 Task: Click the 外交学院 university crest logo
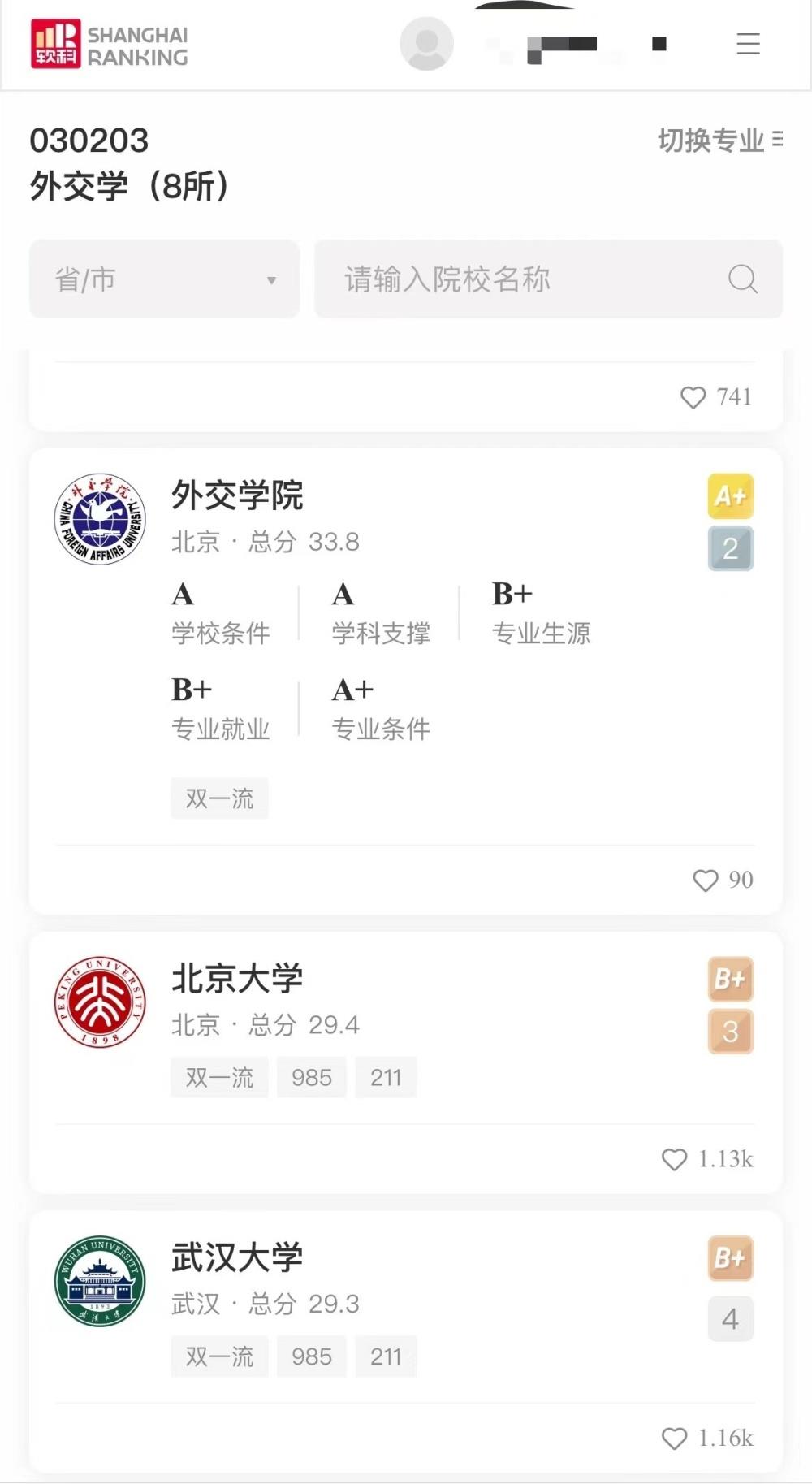click(x=99, y=521)
